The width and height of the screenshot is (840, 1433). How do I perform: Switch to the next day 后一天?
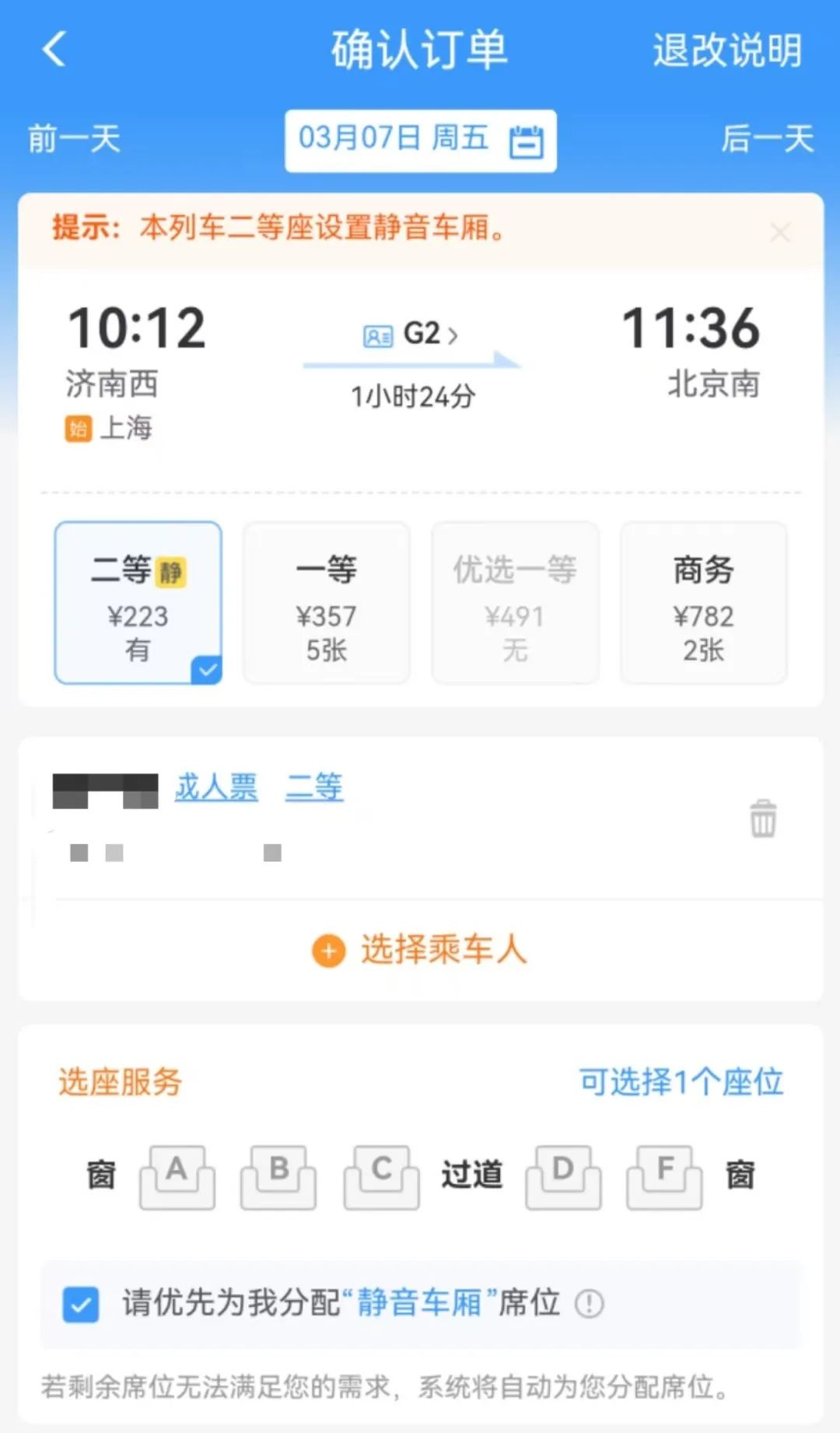767,140
